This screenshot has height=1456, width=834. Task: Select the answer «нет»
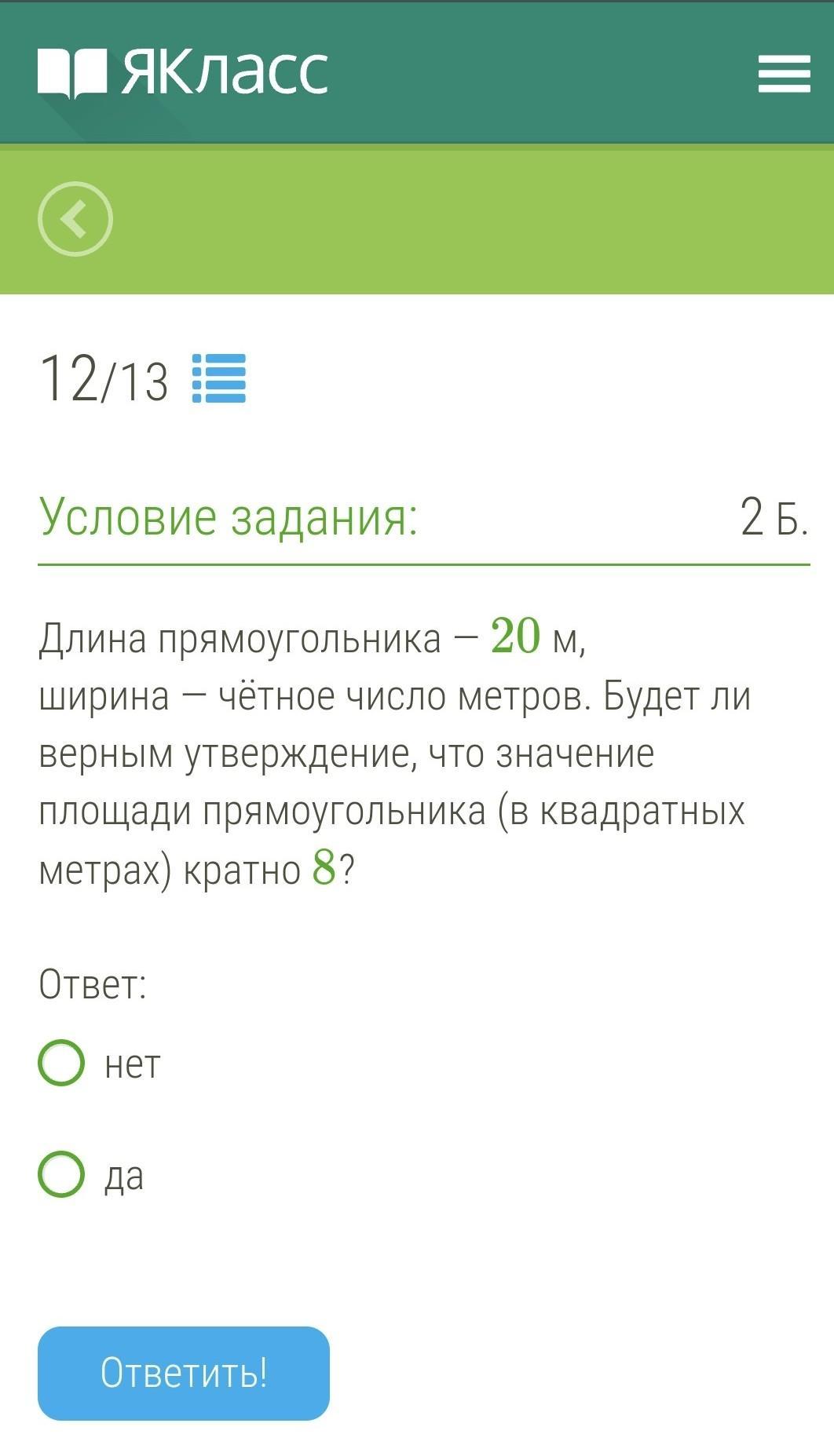click(61, 1063)
